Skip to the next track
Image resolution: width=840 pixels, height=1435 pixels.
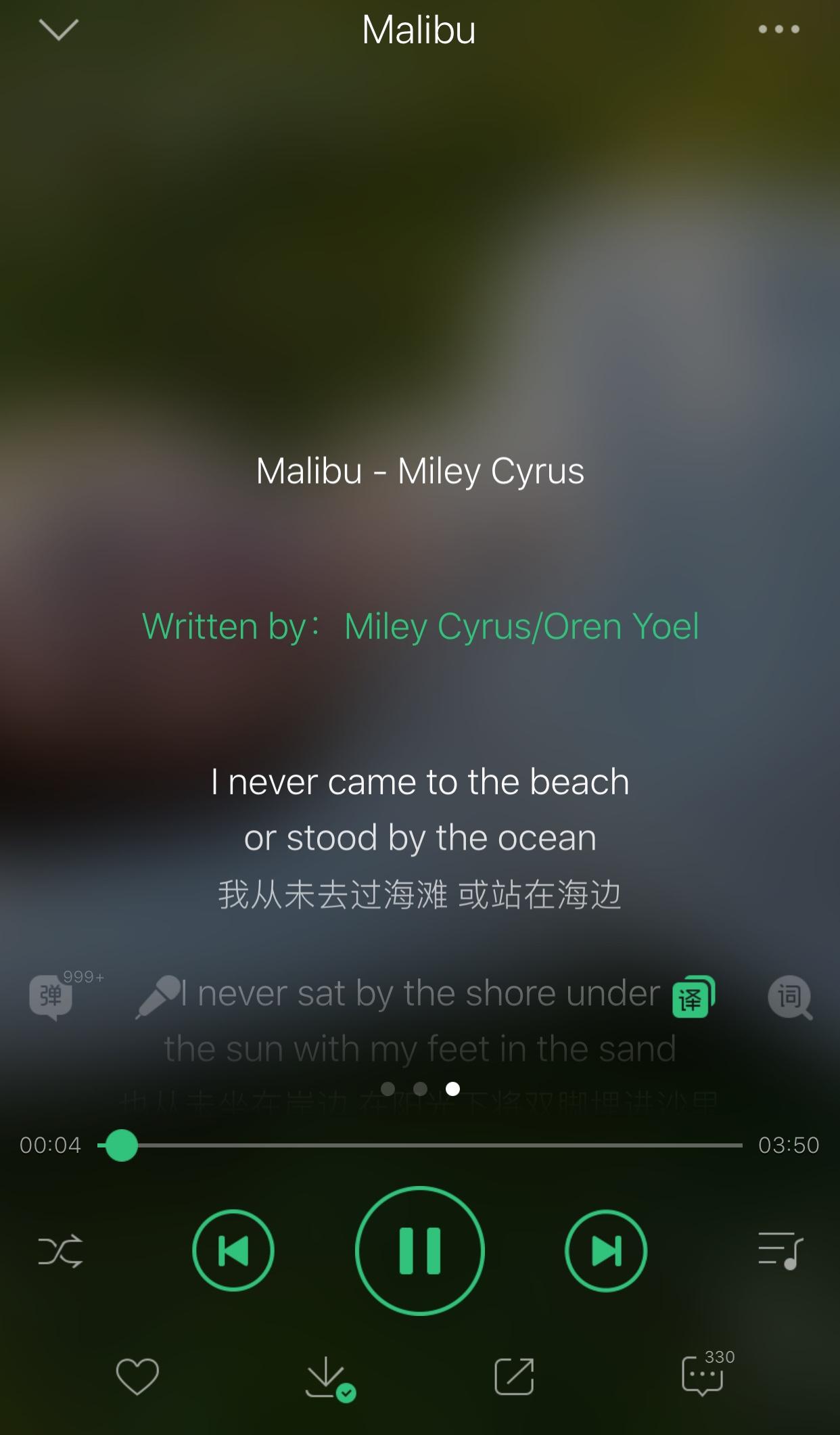606,1250
